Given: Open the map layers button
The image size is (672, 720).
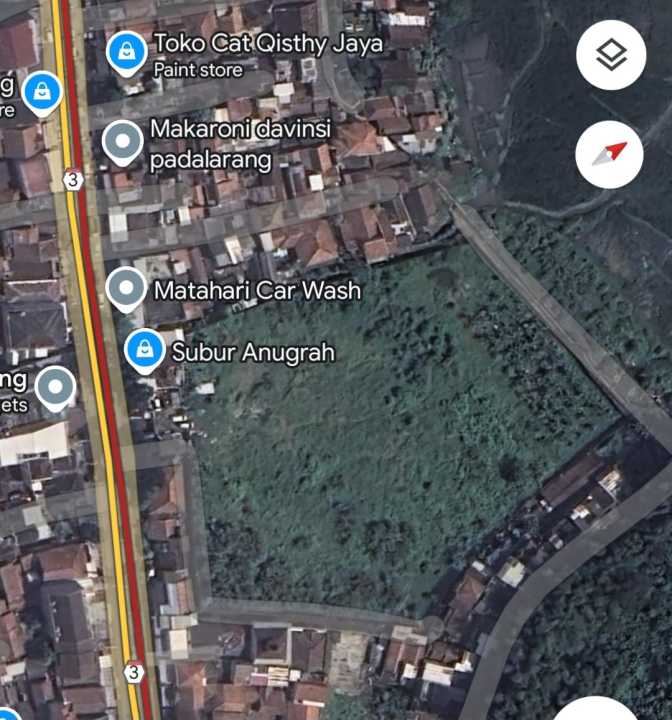Looking at the screenshot, I should point(611,55).
